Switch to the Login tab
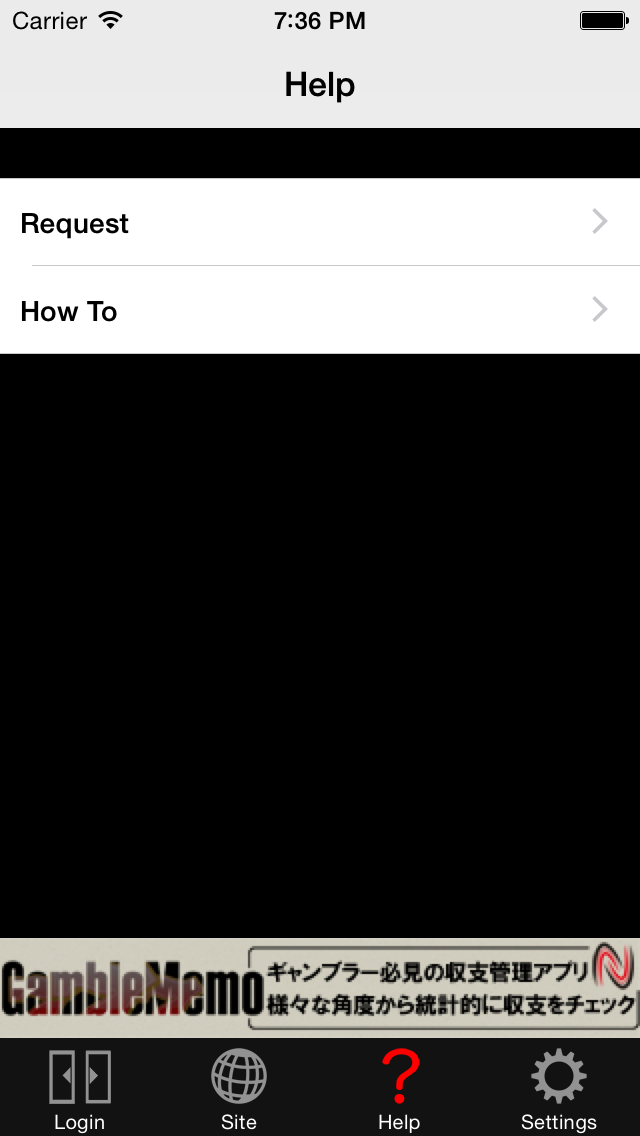Image resolution: width=640 pixels, height=1136 pixels. point(80,1089)
